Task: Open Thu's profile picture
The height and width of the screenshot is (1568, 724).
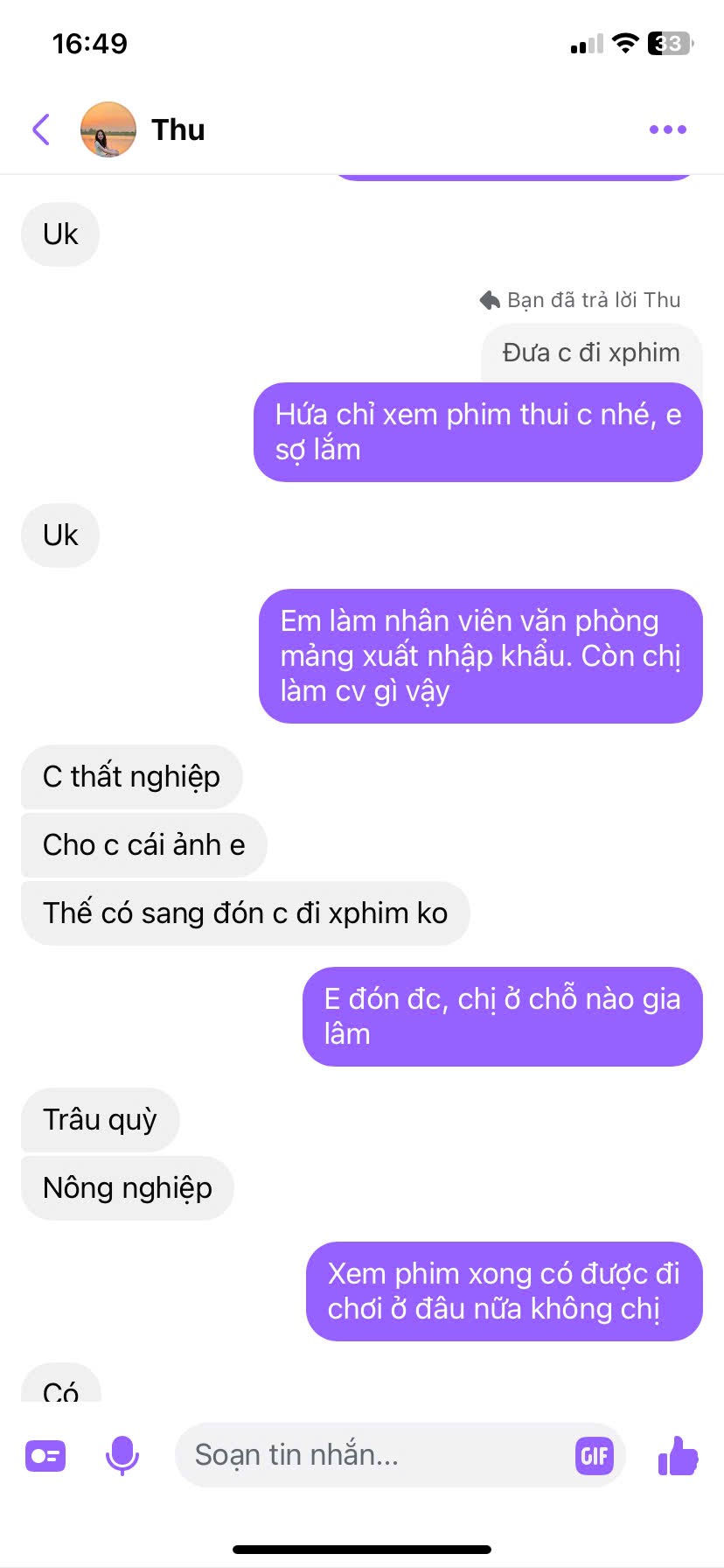Action: 108,129
